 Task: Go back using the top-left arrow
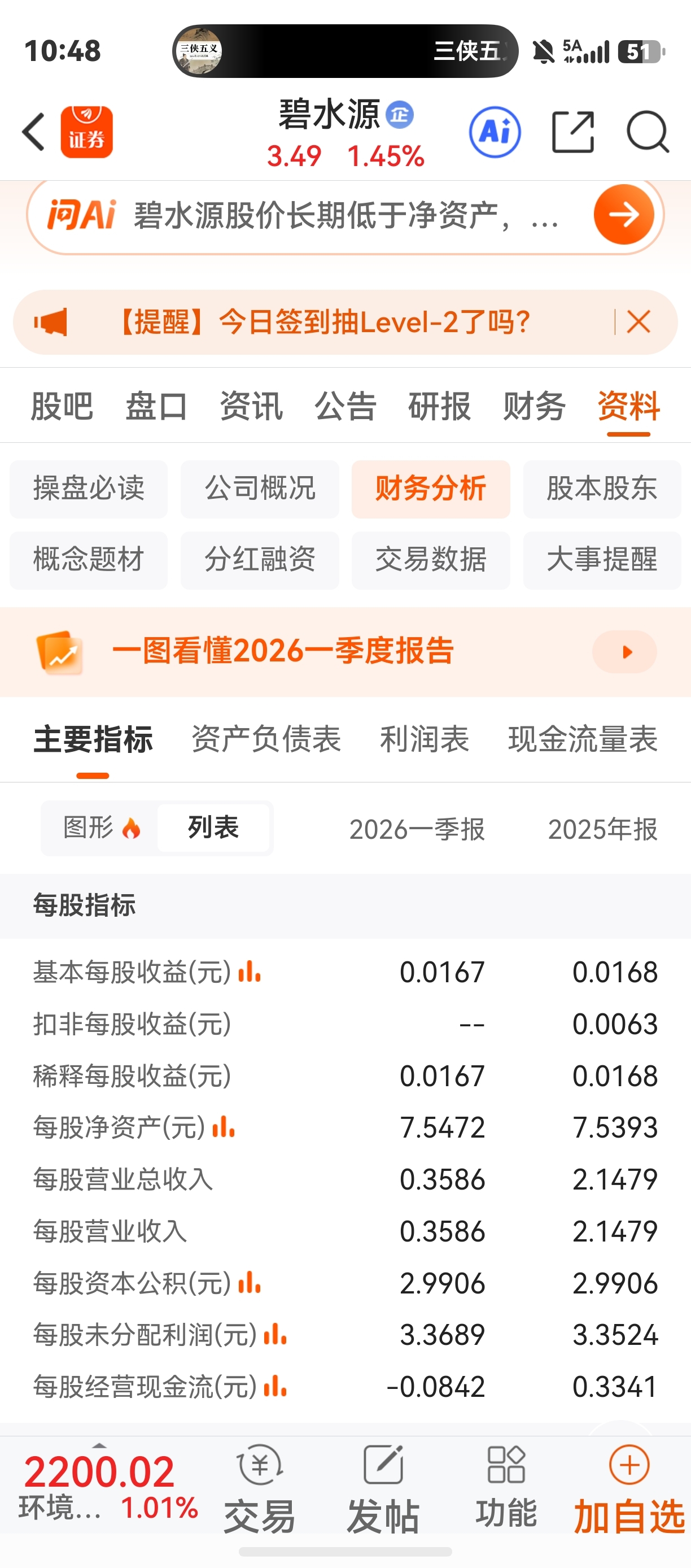point(33,132)
